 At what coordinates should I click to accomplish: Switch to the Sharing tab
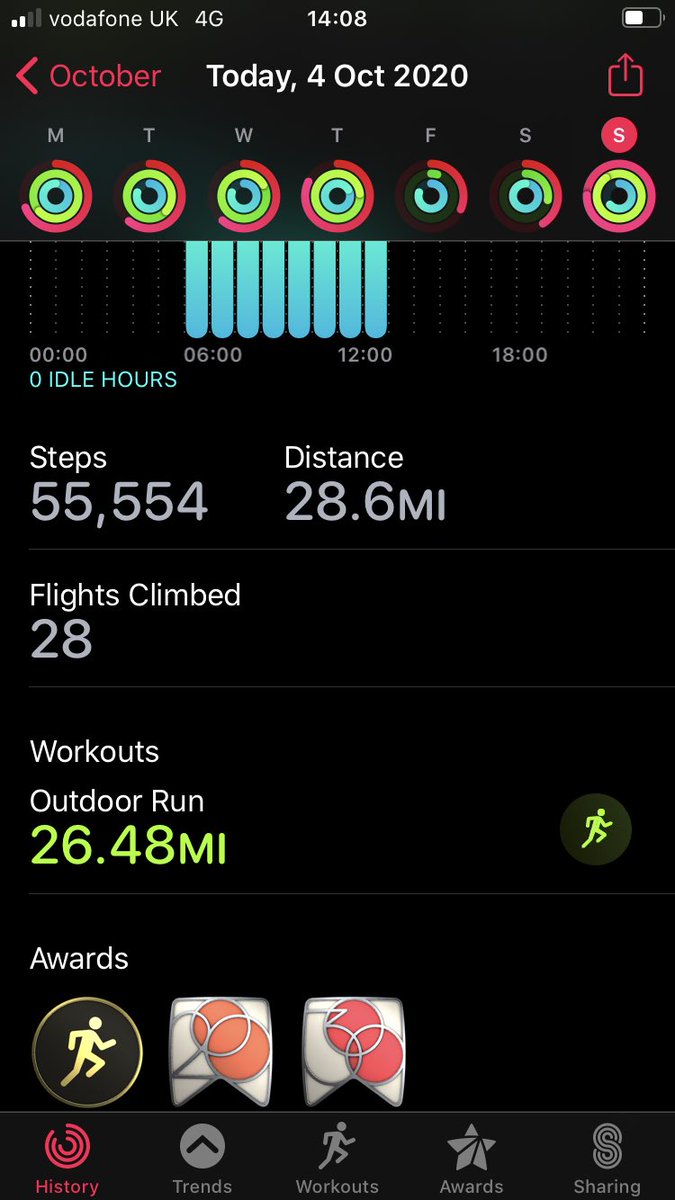tap(607, 1159)
